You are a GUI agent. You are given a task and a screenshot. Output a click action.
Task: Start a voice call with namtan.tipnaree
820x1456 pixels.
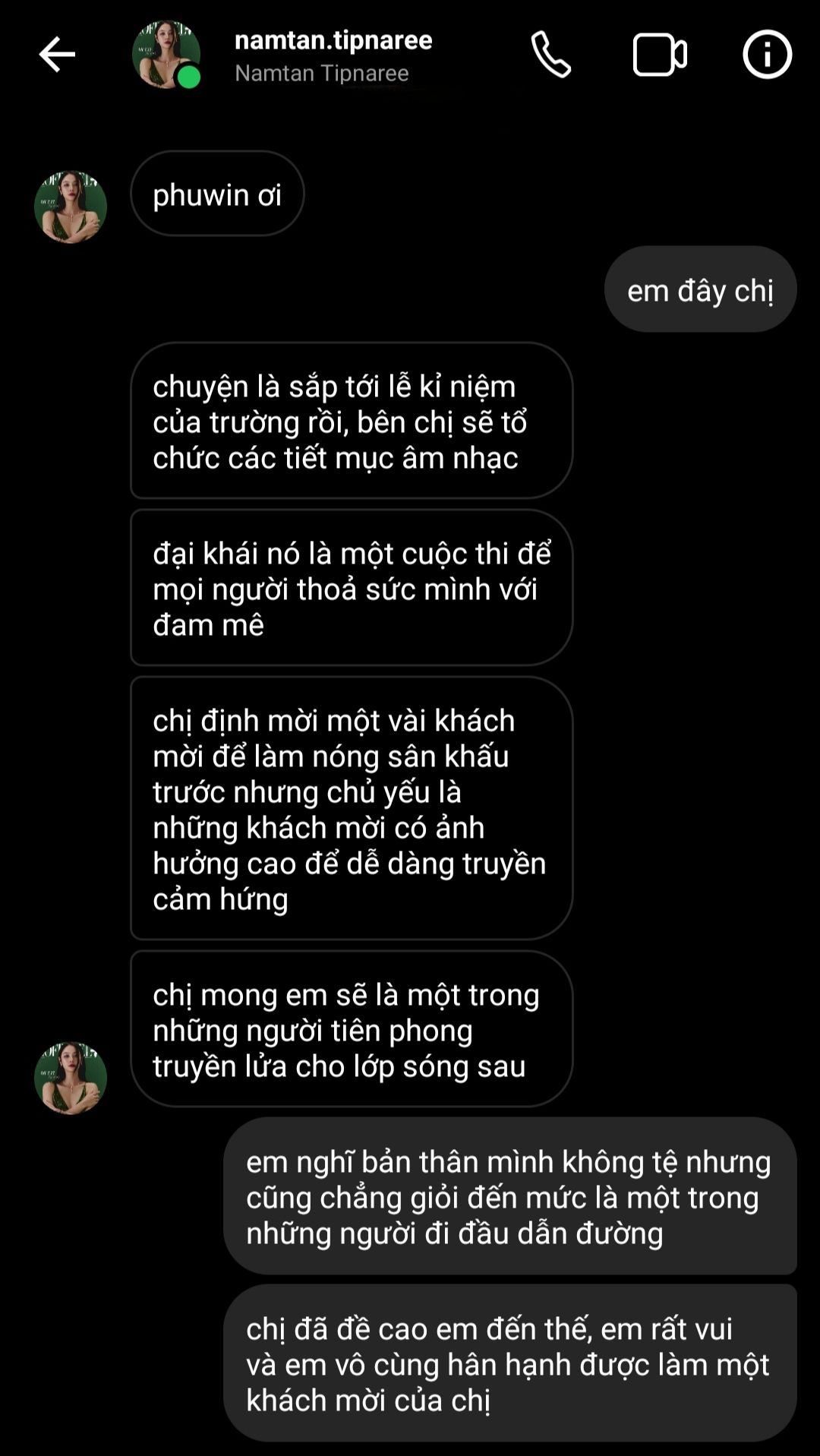point(550,55)
